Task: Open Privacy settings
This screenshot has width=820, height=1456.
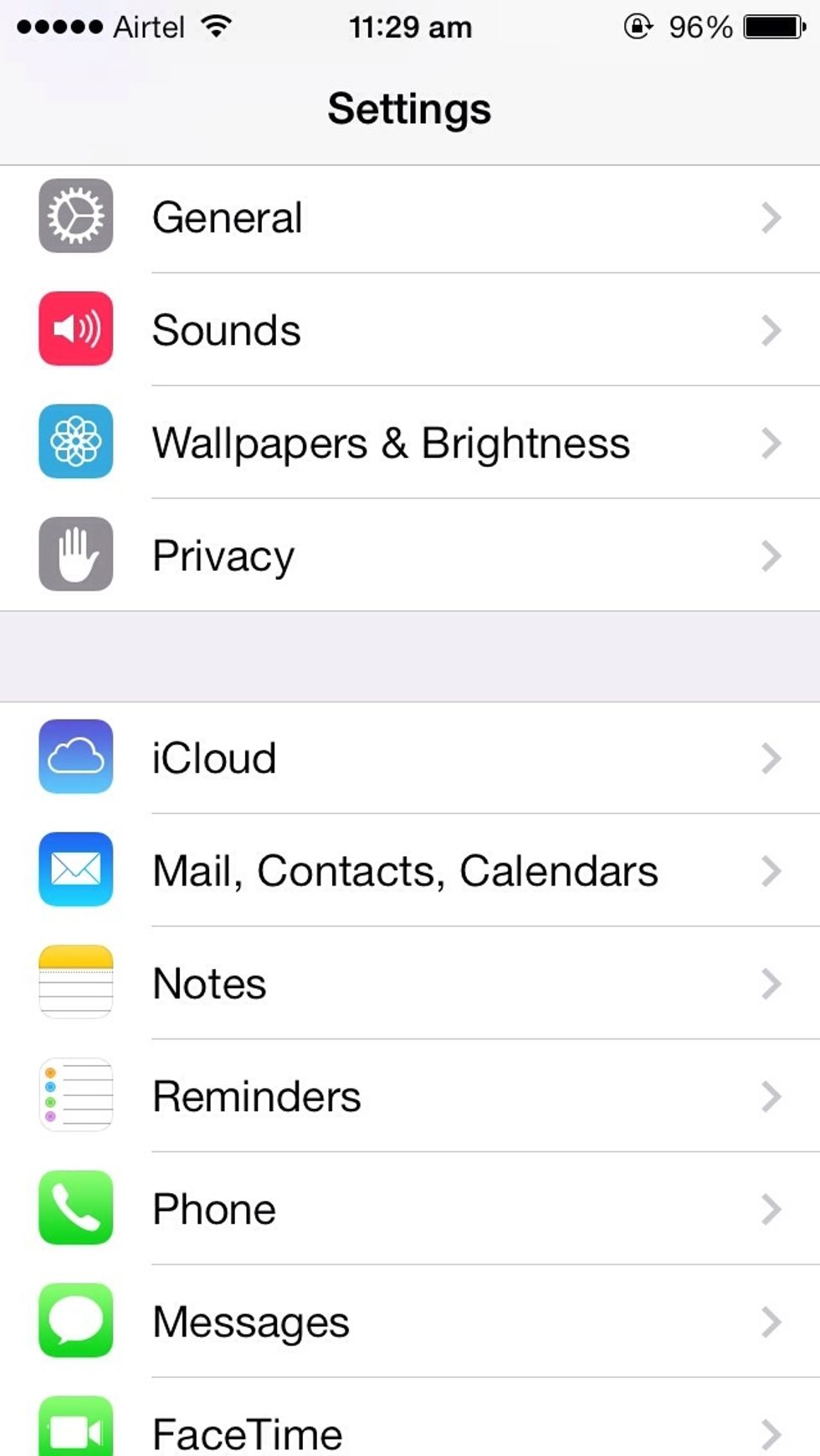Action: pyautogui.click(x=410, y=555)
